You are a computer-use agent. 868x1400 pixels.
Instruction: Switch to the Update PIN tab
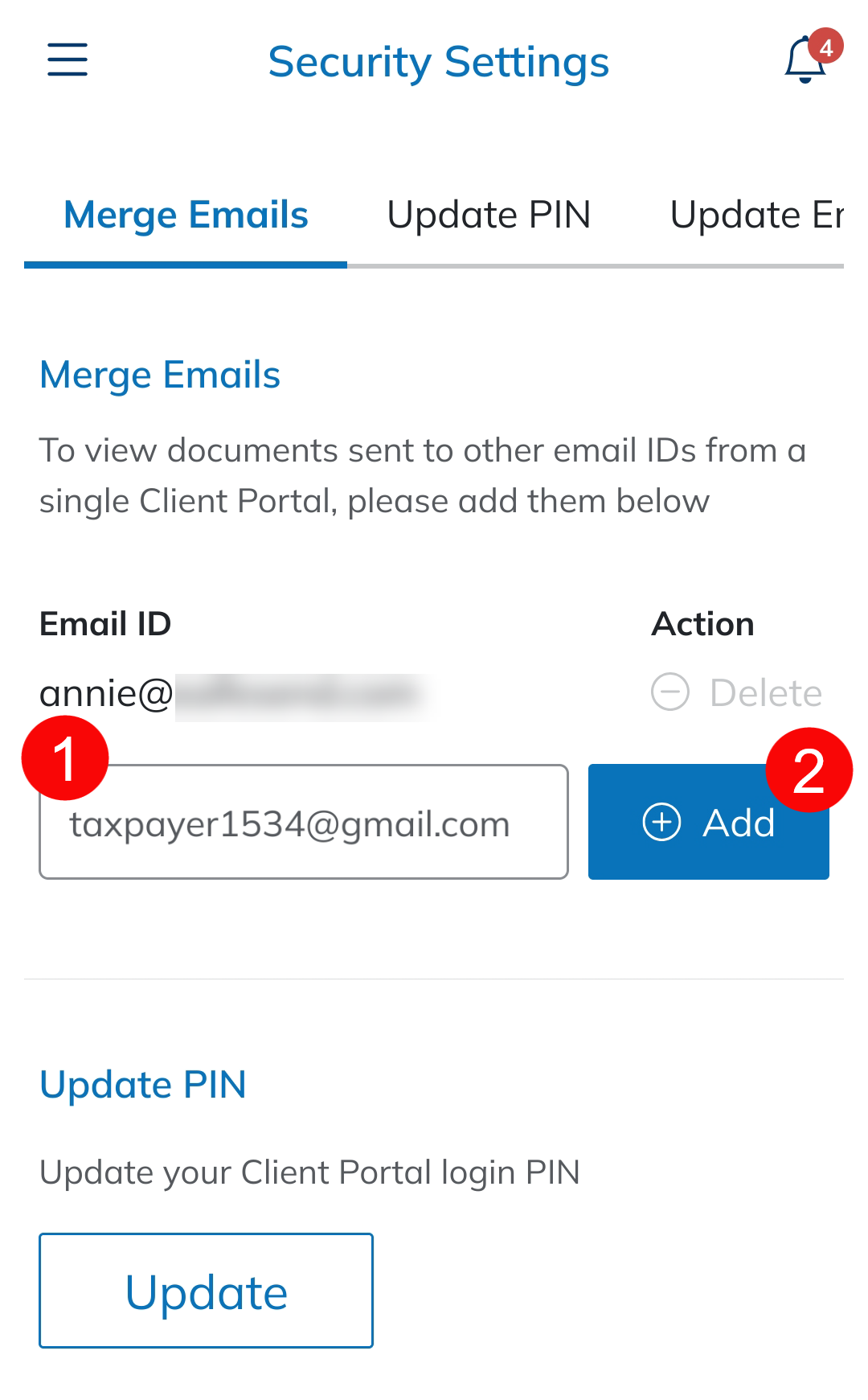tap(489, 216)
